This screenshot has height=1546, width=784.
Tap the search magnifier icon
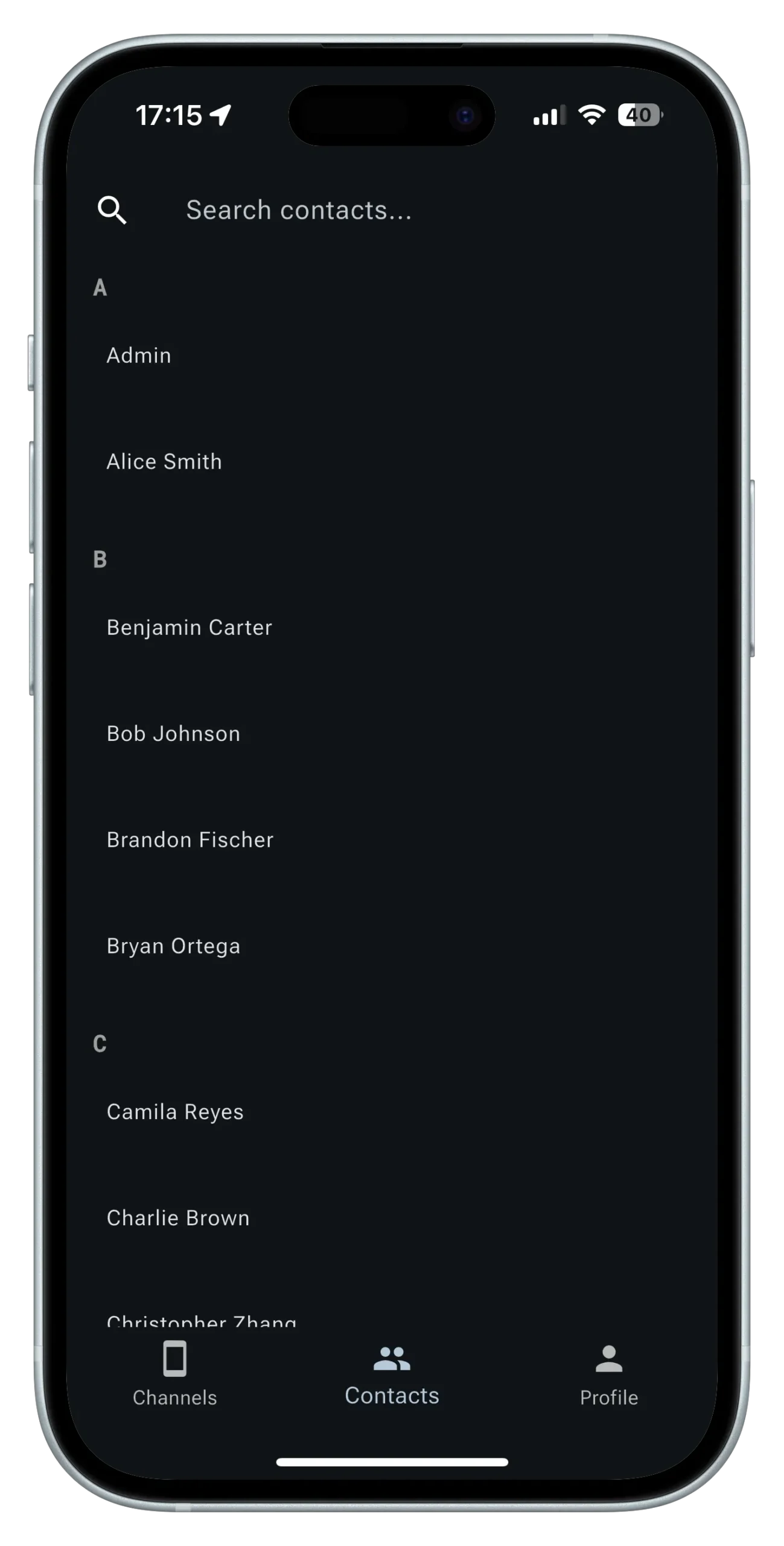click(x=112, y=210)
